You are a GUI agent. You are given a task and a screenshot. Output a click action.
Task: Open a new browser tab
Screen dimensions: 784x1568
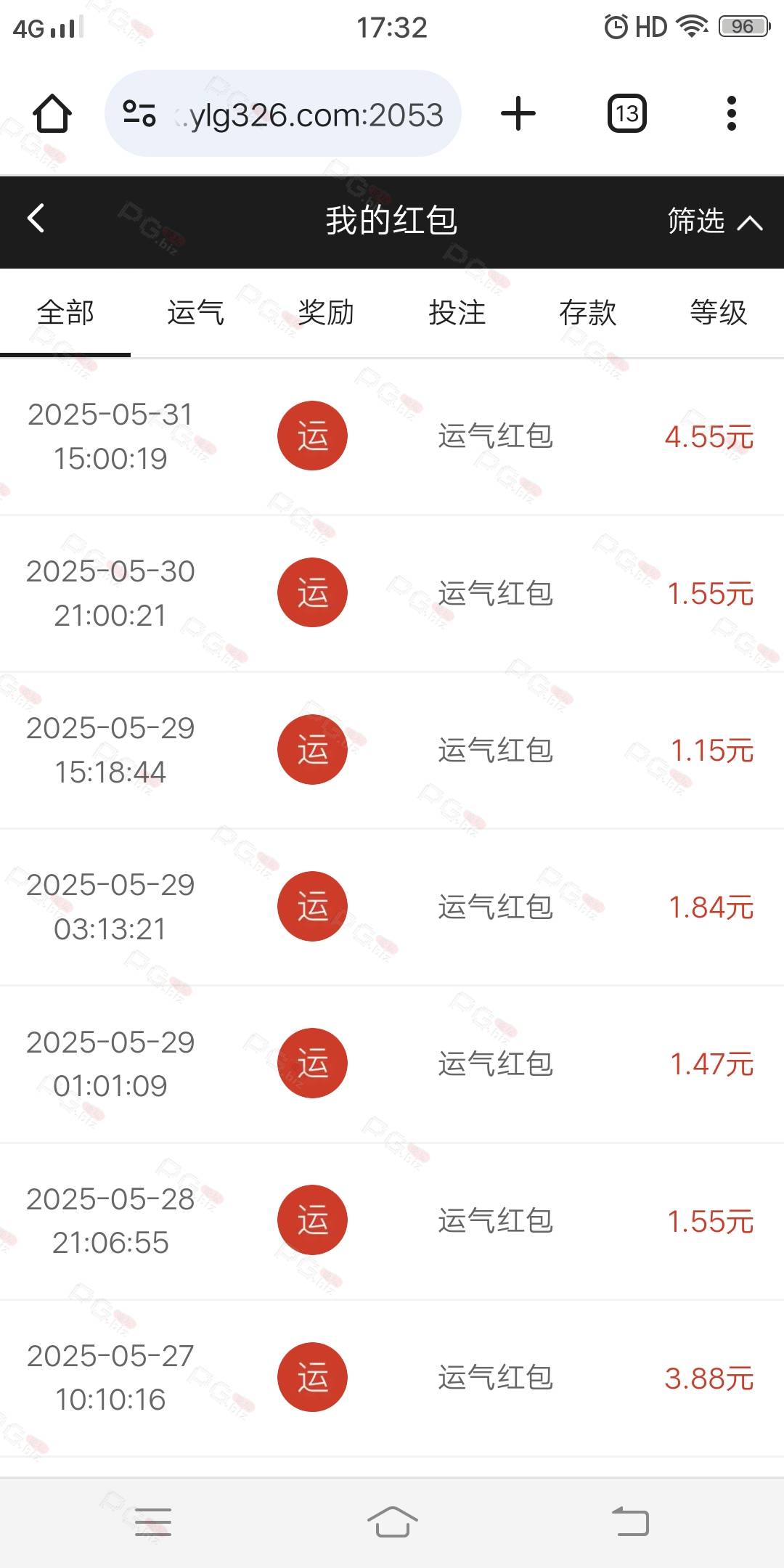click(518, 114)
